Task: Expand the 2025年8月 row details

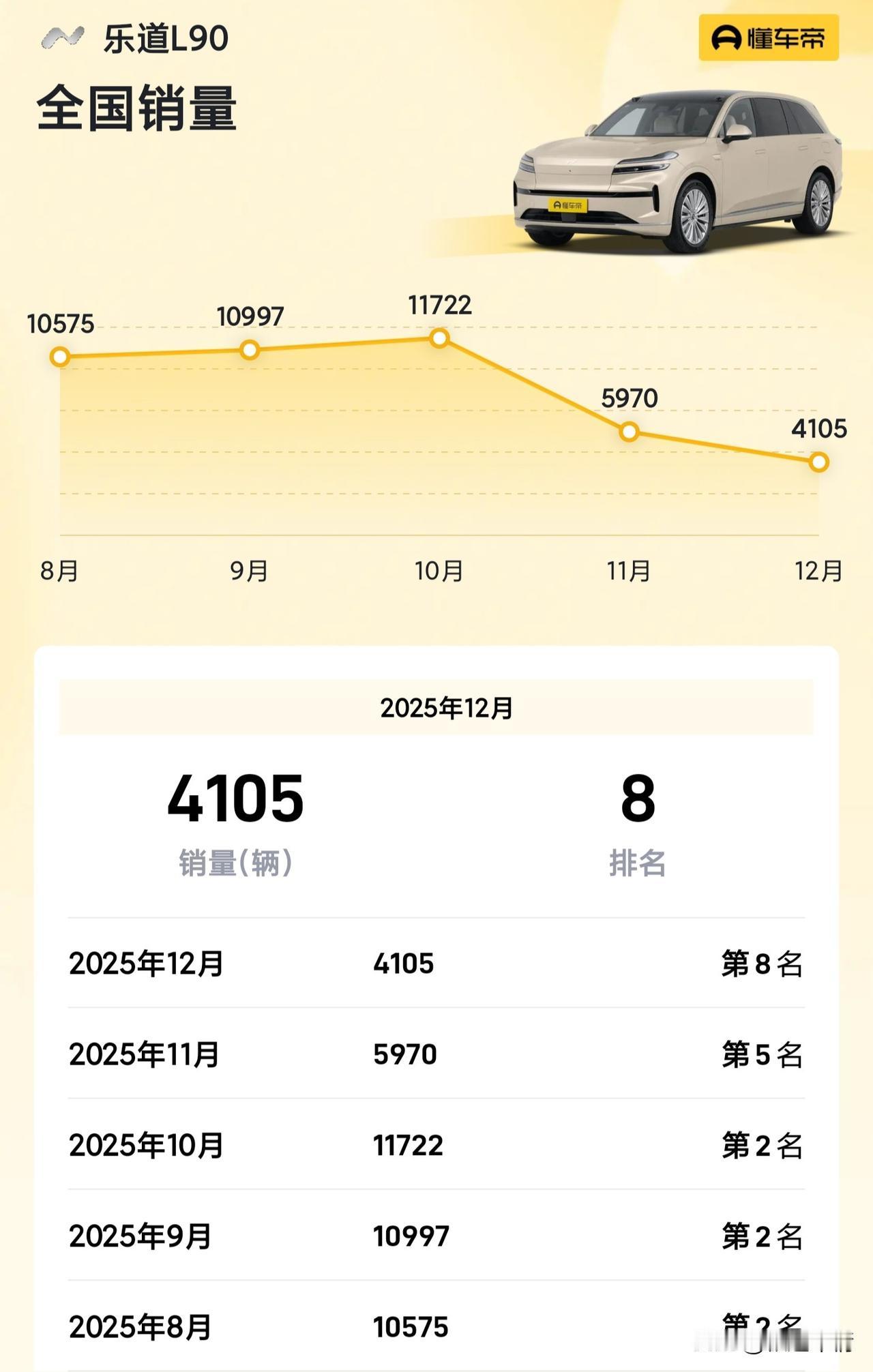Action: coord(436,1328)
